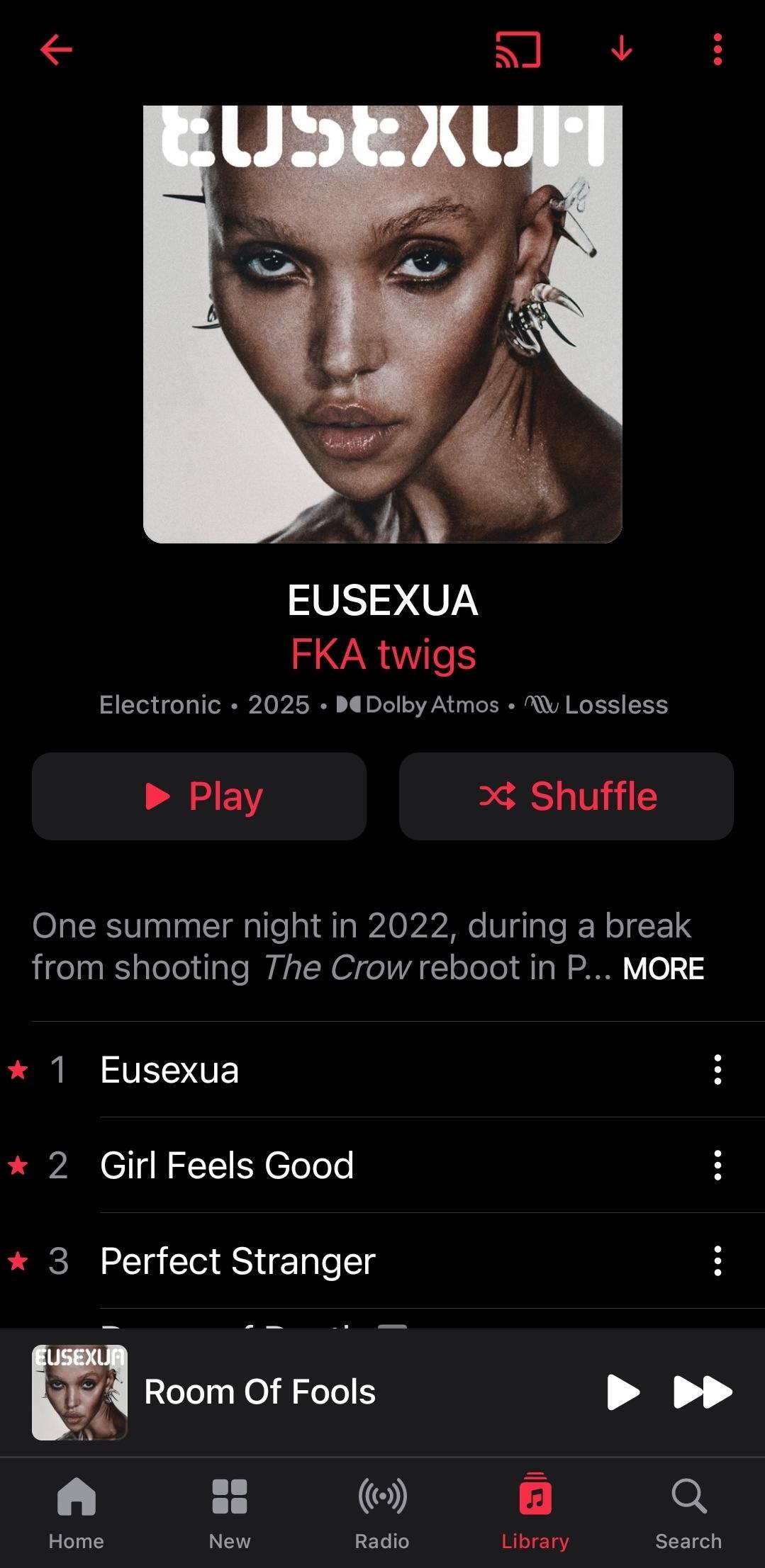765x1568 pixels.
Task: Open options for Girl Feels Good
Action: point(717,1166)
